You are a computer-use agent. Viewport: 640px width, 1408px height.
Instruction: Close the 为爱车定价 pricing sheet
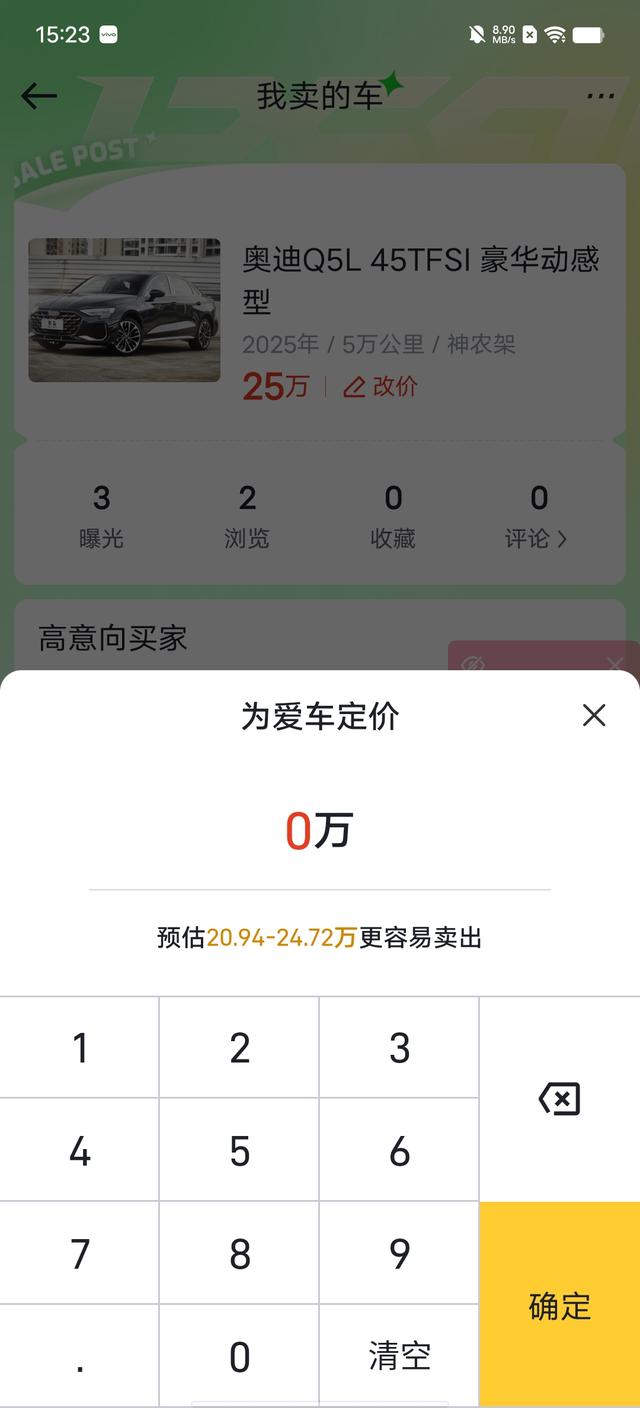(594, 715)
